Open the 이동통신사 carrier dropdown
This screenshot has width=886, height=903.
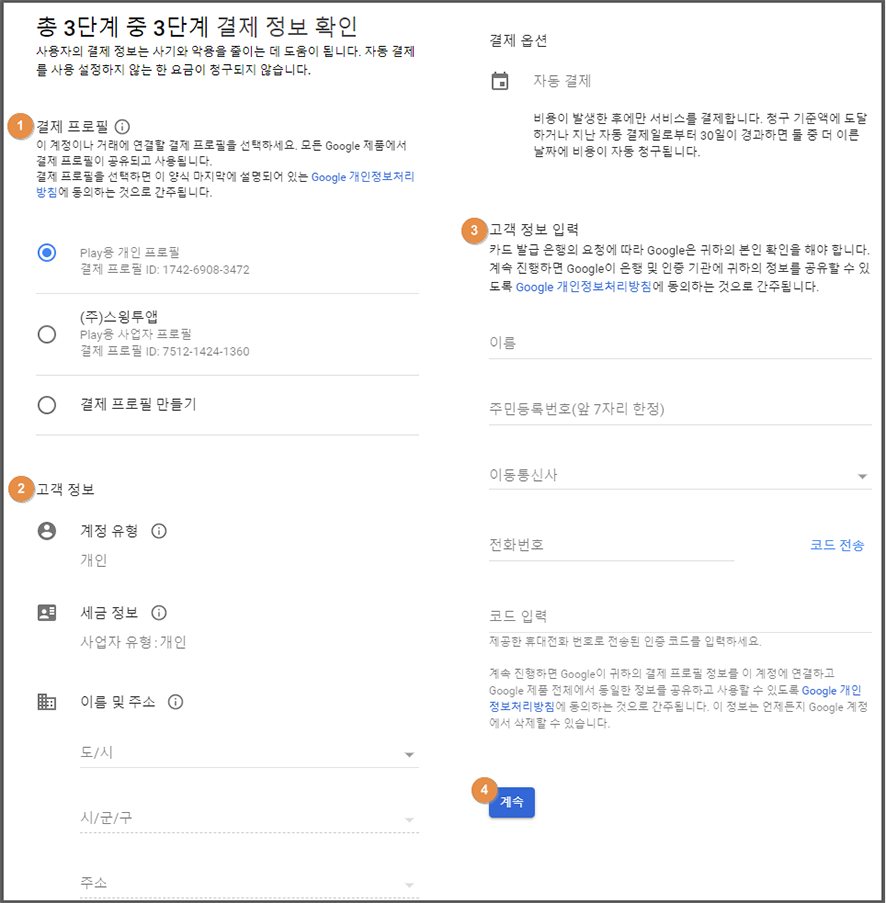click(680, 475)
